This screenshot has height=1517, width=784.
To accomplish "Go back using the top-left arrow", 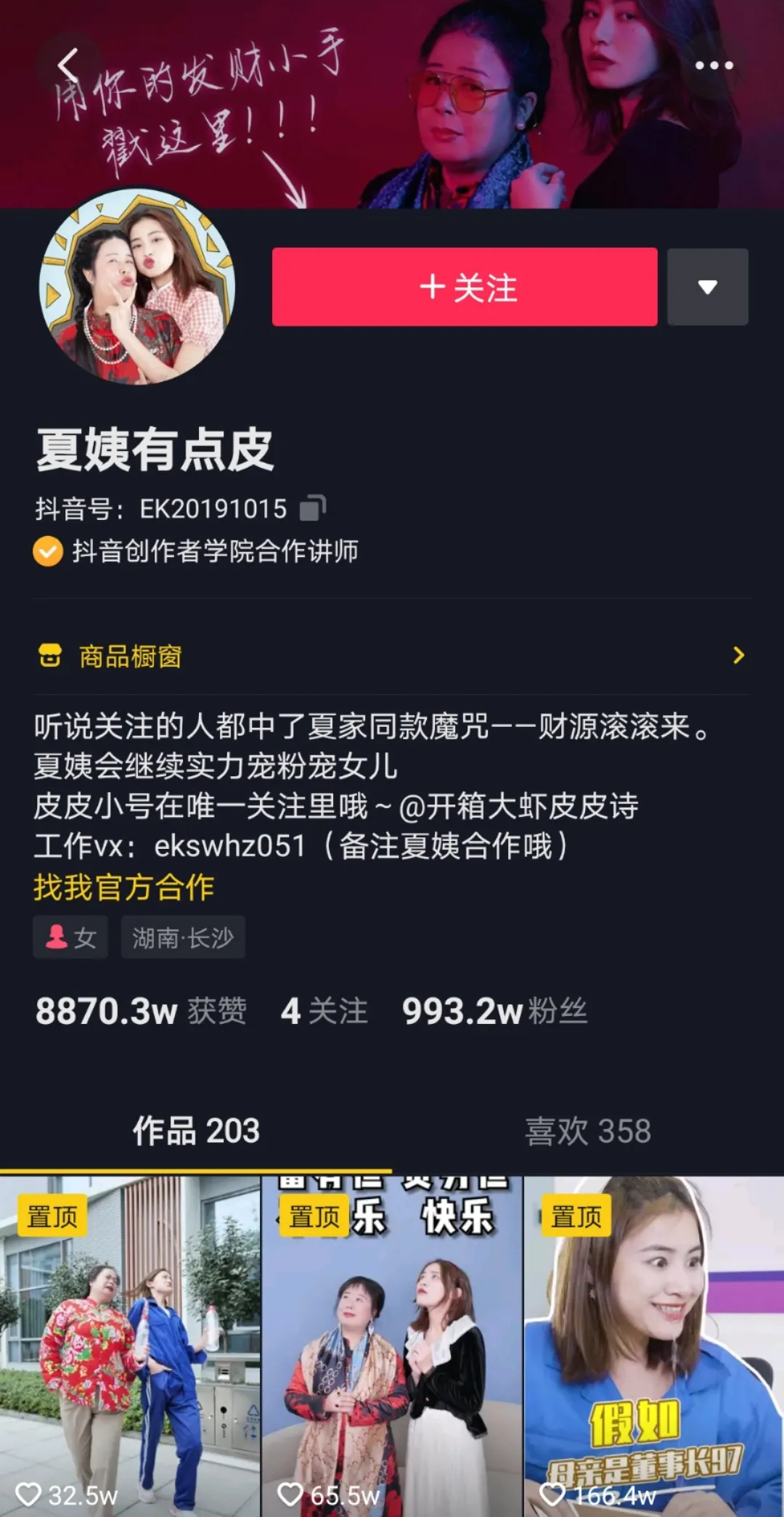I will tap(68, 65).
